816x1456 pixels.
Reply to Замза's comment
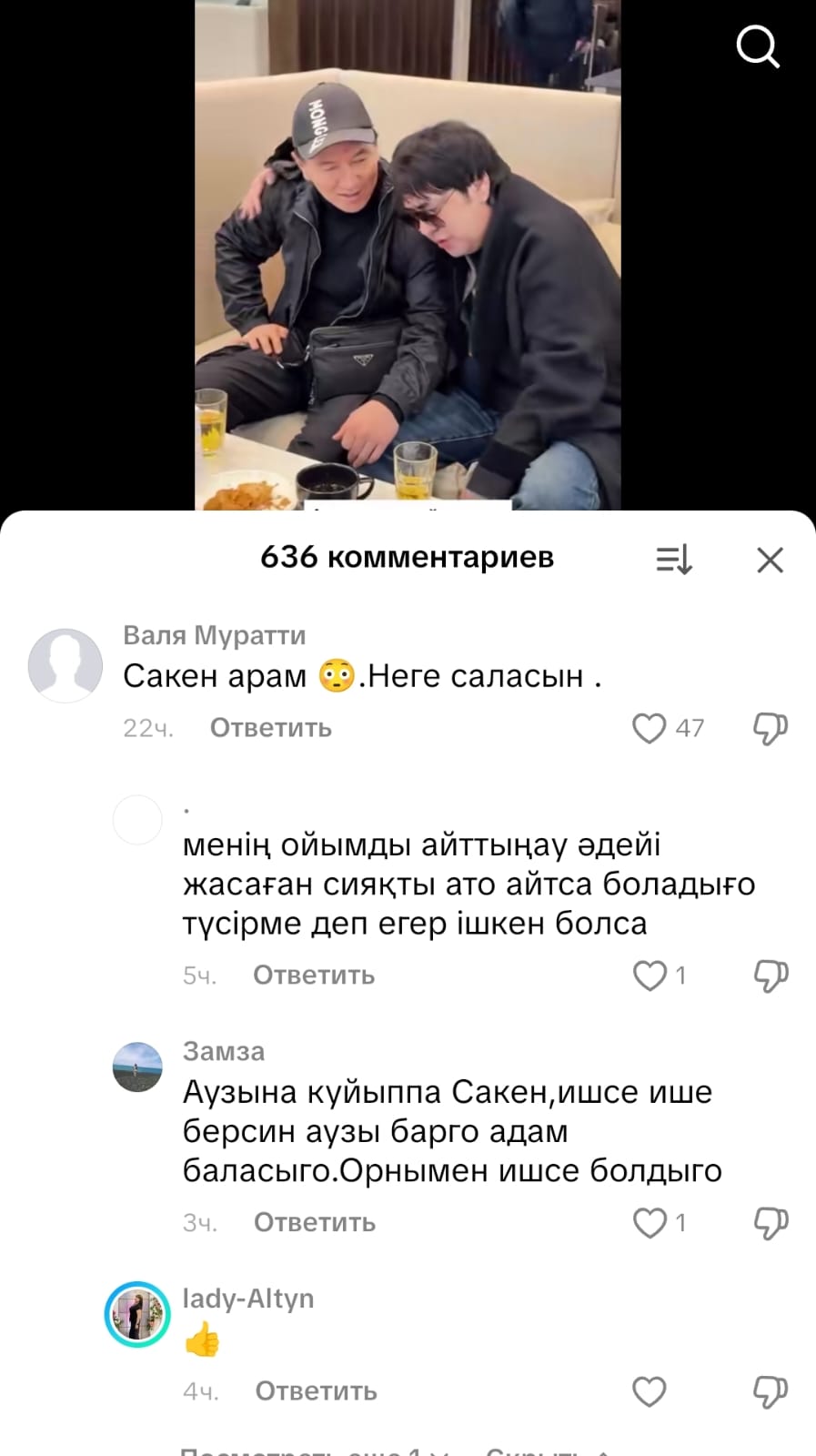pos(314,1222)
